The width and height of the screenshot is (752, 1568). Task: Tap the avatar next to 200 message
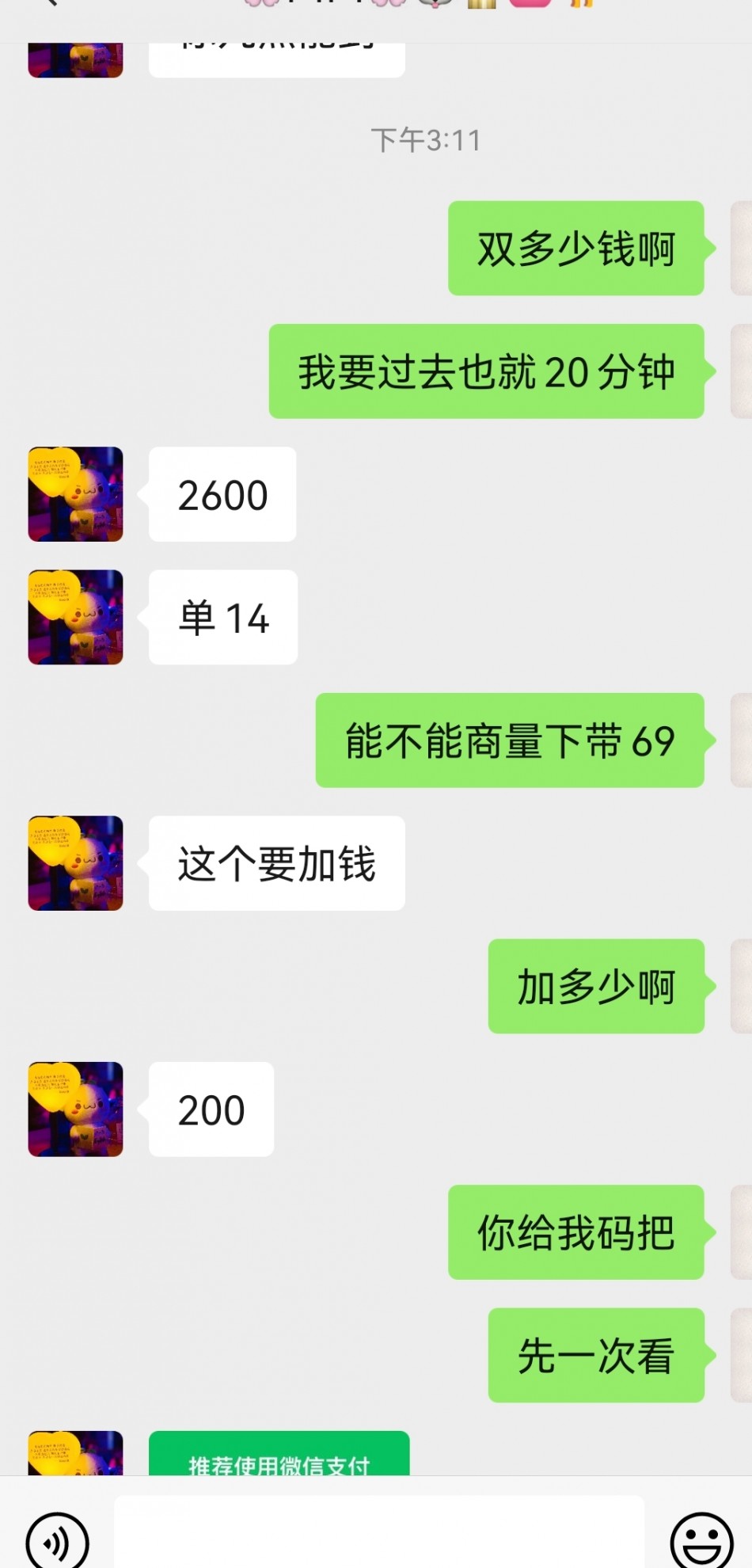pos(76,1109)
